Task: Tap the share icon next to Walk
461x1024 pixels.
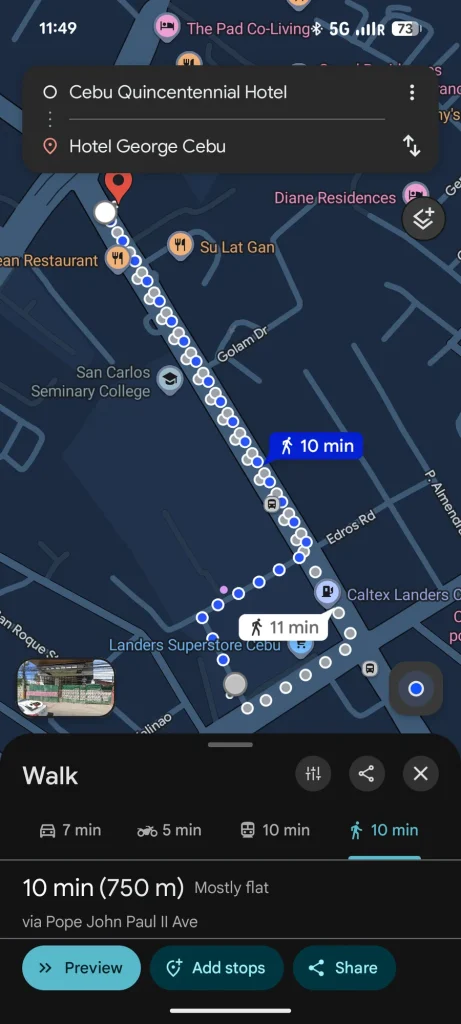Action: tap(366, 774)
